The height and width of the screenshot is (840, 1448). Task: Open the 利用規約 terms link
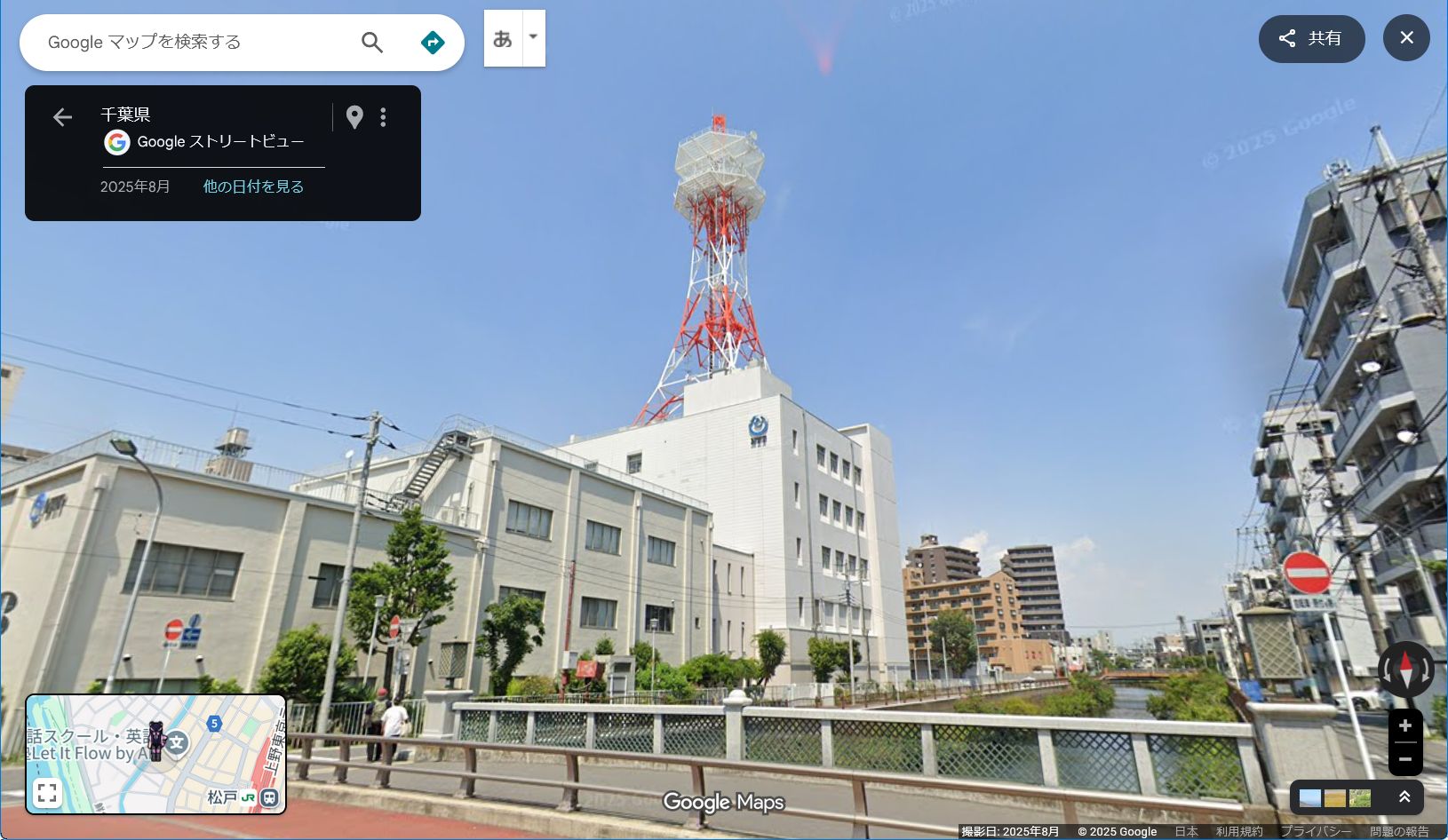pos(1239,832)
